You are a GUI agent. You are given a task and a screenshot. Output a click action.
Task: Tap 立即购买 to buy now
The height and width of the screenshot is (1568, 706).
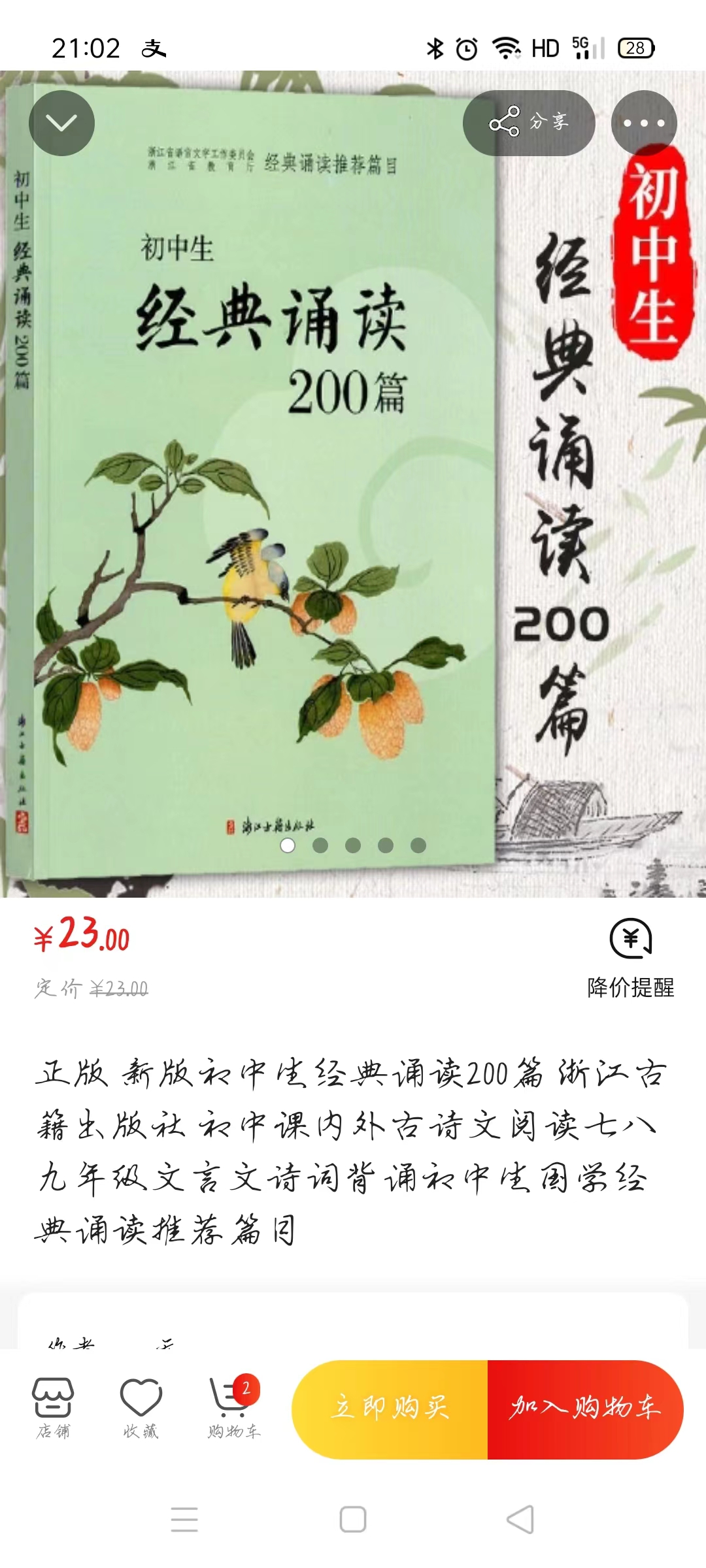[x=390, y=1409]
